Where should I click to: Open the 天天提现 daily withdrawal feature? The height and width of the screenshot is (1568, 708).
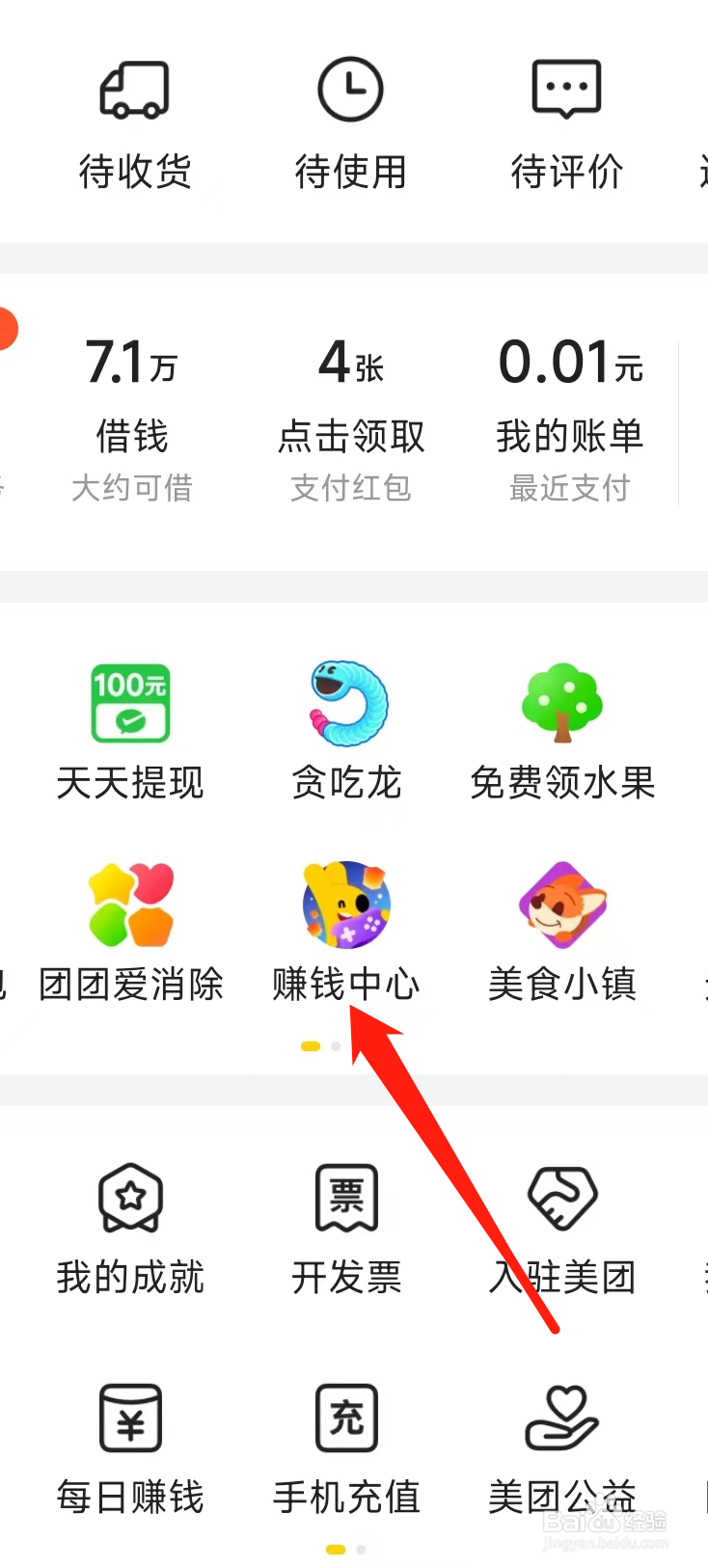130,733
